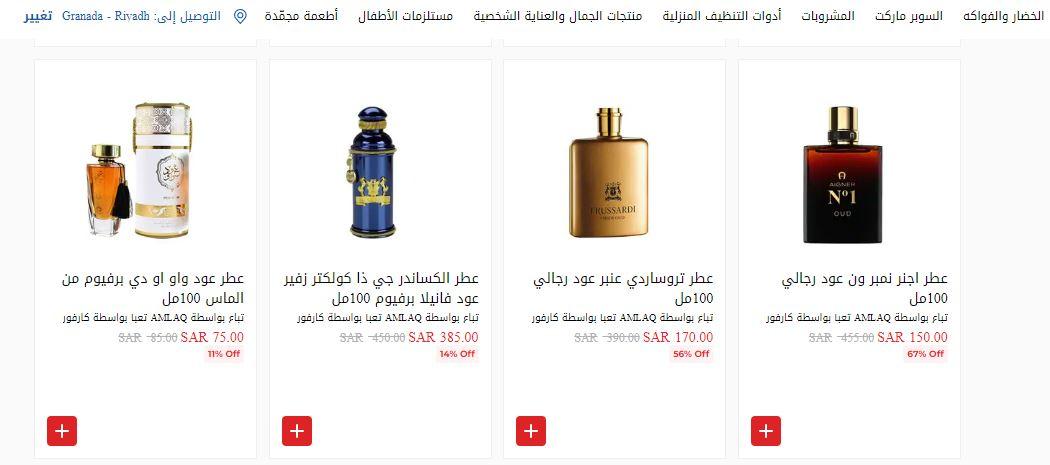The image size is (1050, 465).
Task: Add Aigner No1 Oud perfume to cart
Action: (766, 431)
